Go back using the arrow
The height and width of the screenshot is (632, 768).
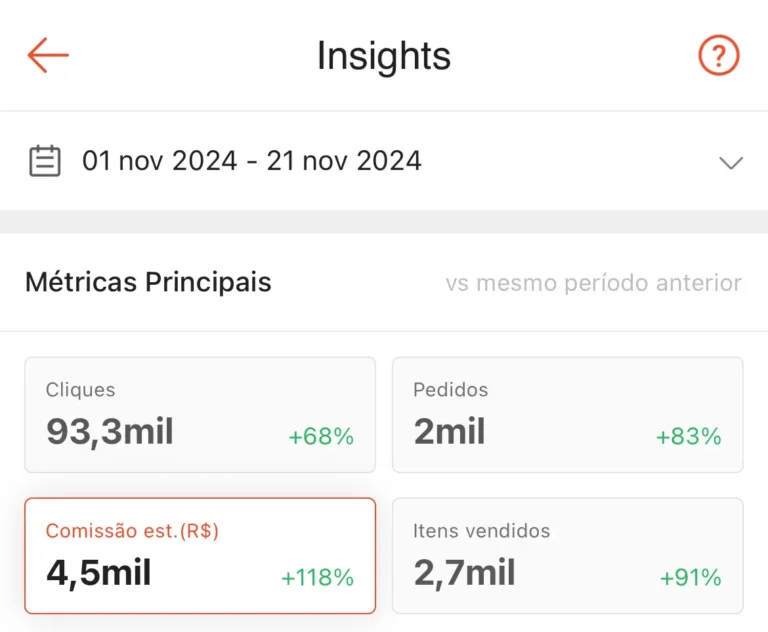[x=48, y=55]
